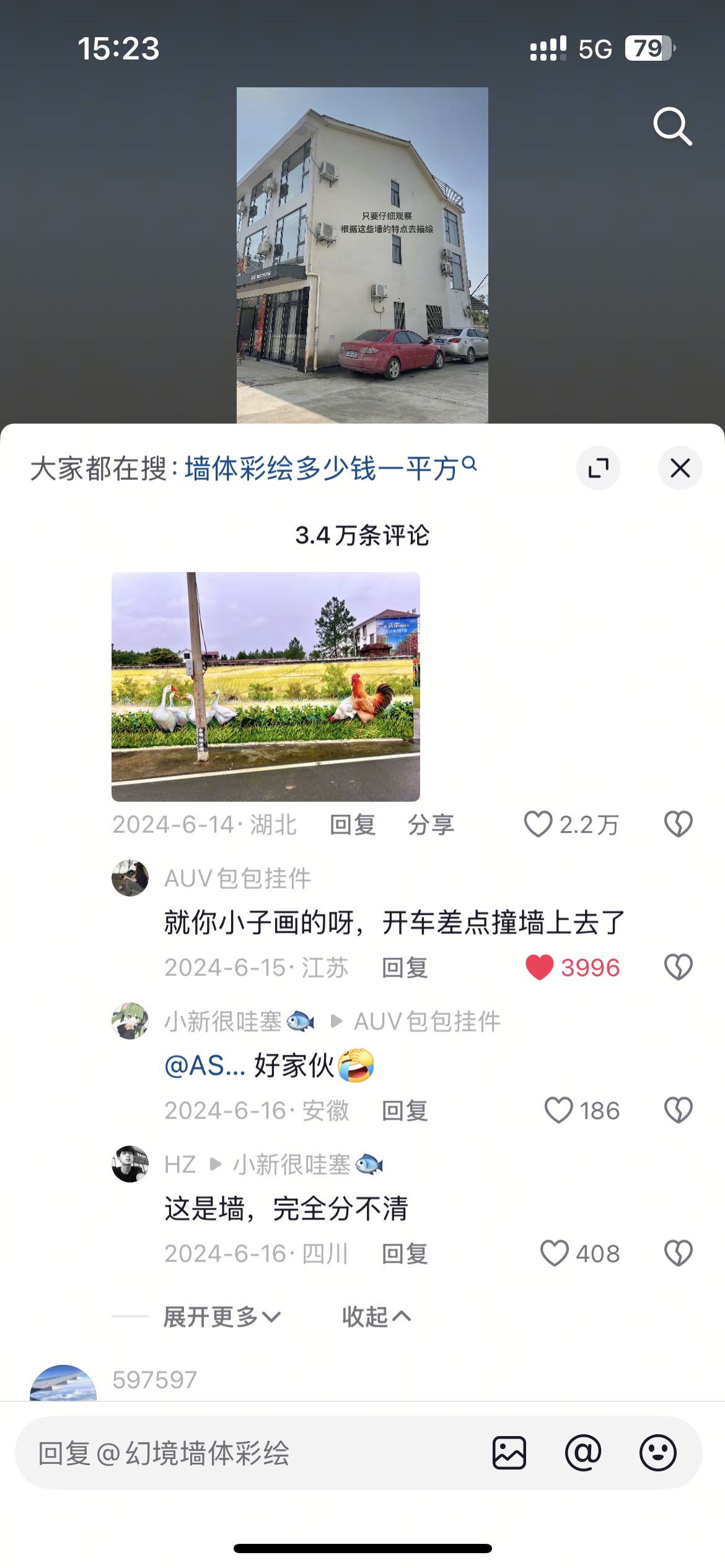Share the 2024-6-14 湖北 comment

pyautogui.click(x=431, y=825)
